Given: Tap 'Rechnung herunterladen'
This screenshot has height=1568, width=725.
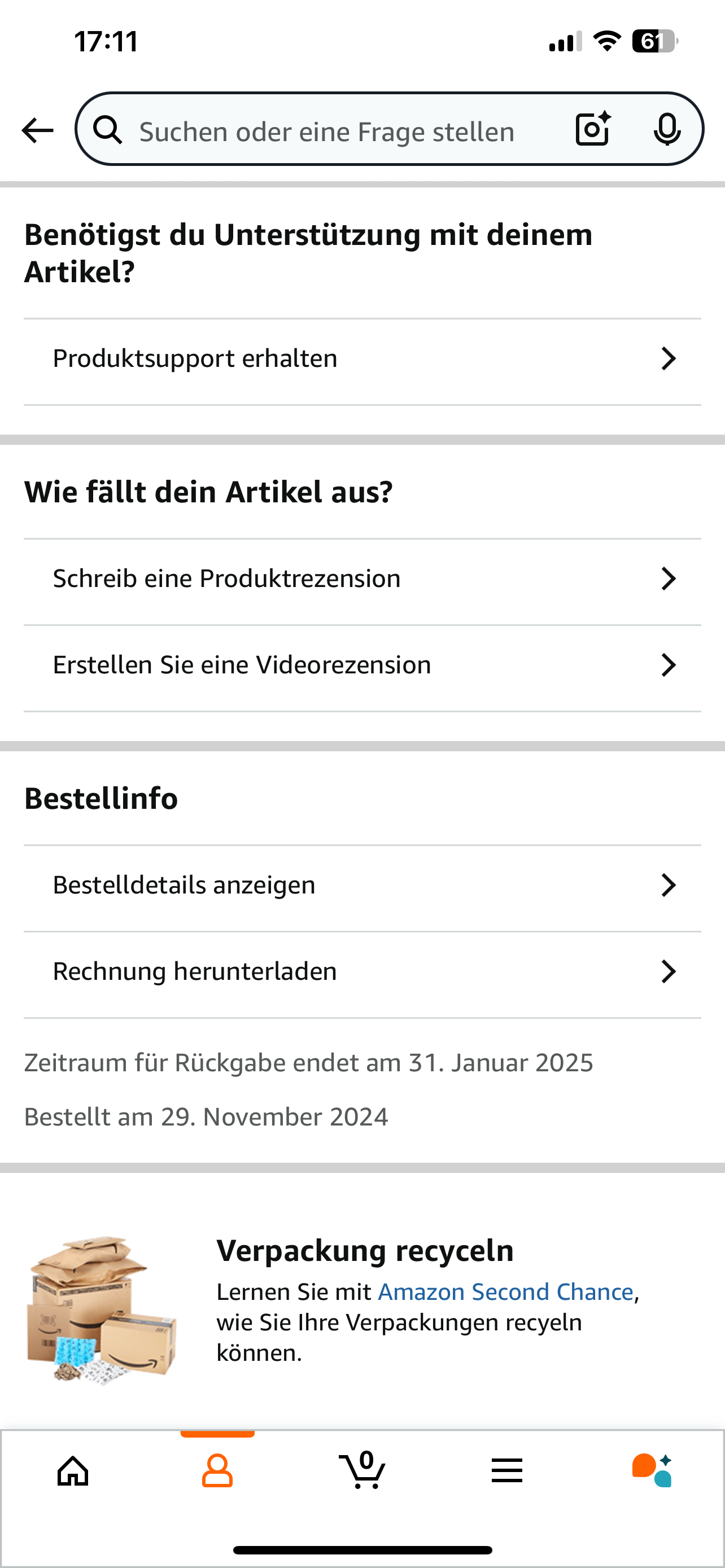Looking at the screenshot, I should [362, 972].
